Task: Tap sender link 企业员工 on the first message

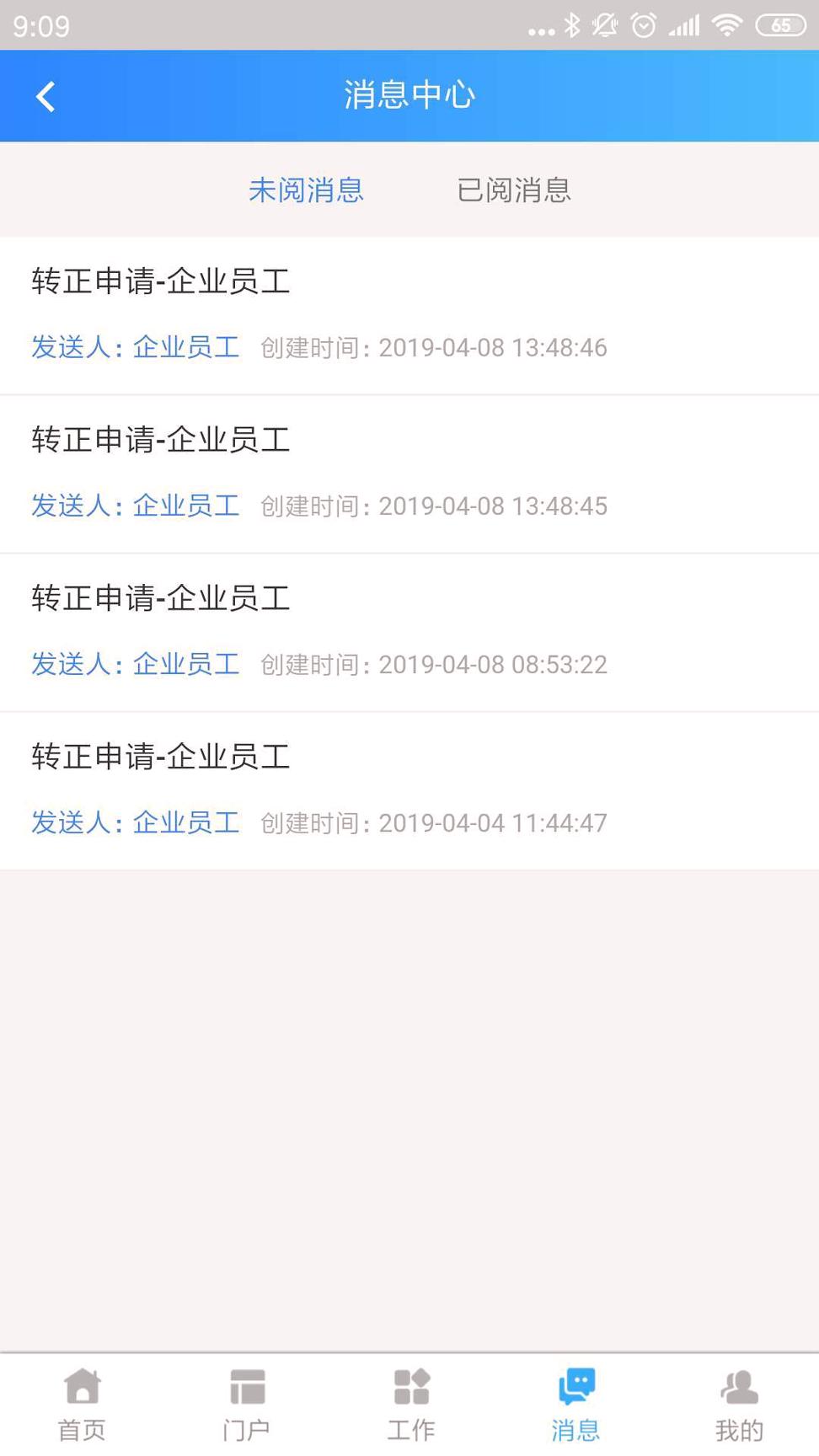Action: (185, 347)
